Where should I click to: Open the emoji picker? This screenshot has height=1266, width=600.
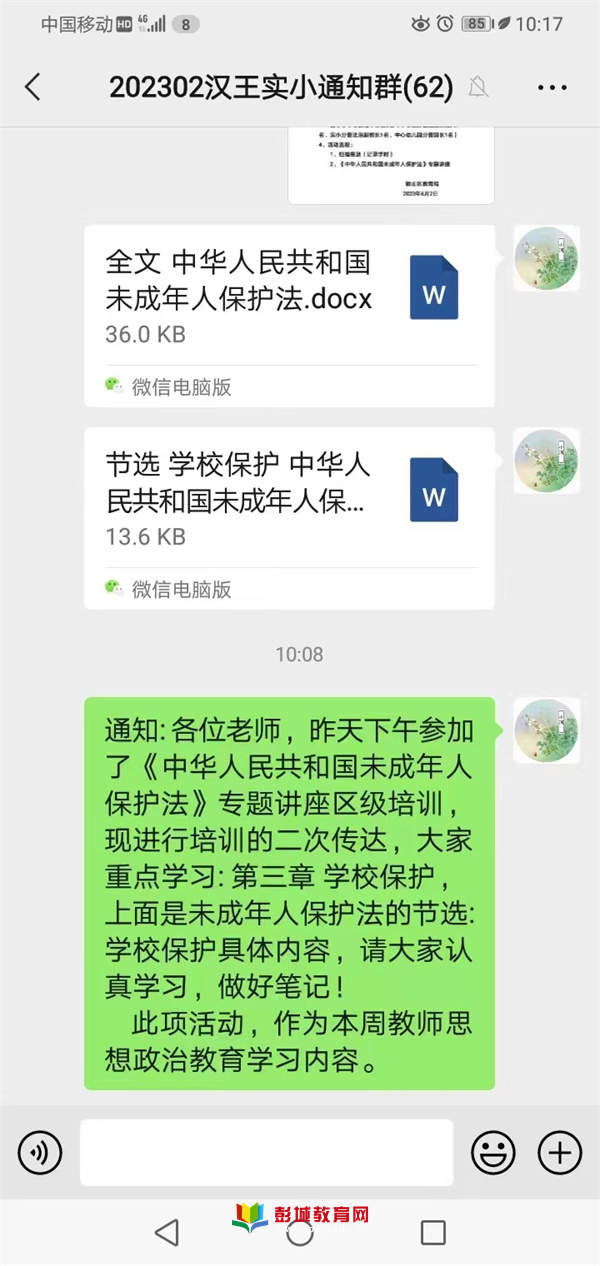pos(492,1153)
